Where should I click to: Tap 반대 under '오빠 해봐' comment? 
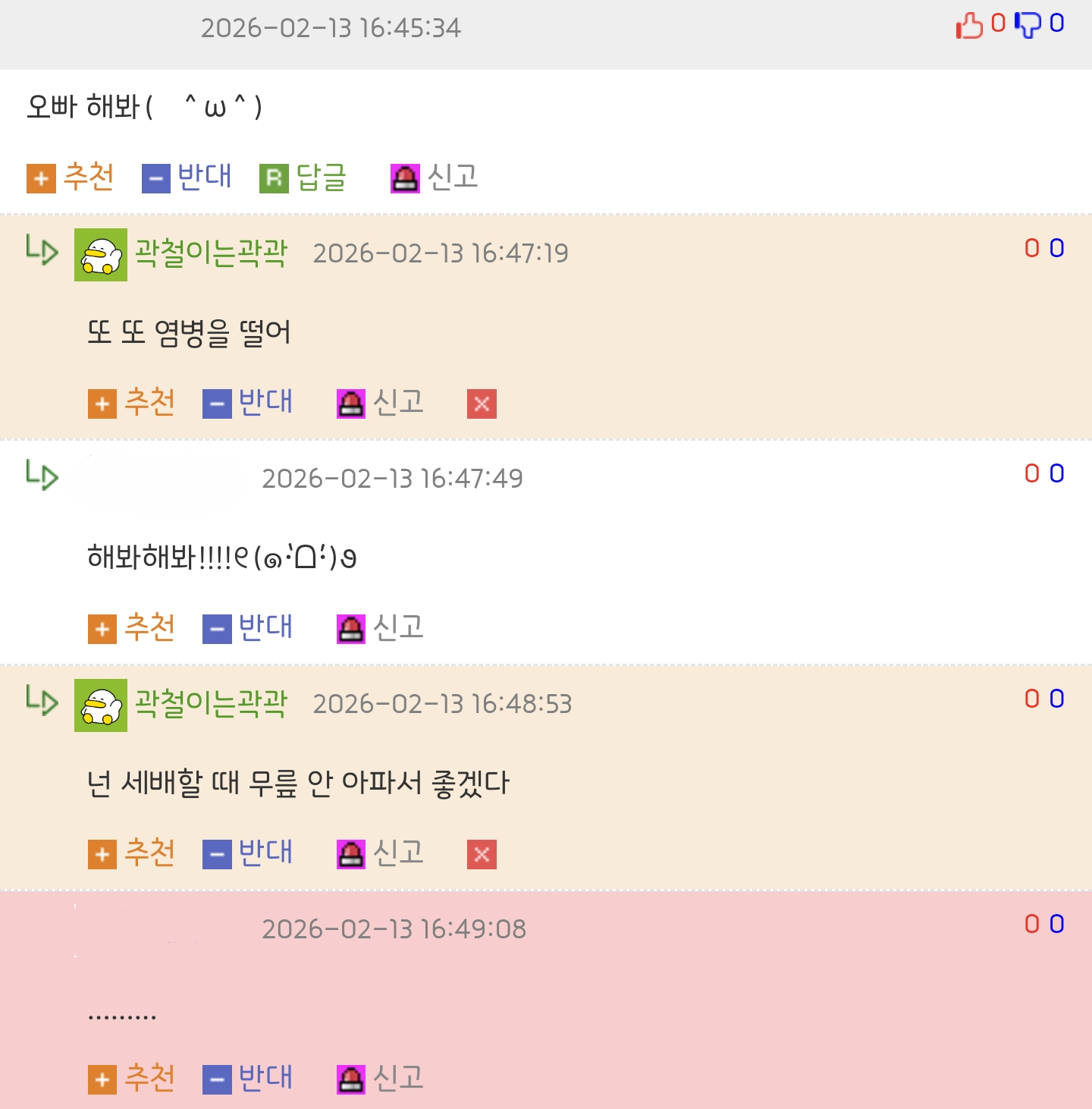pyautogui.click(x=187, y=178)
